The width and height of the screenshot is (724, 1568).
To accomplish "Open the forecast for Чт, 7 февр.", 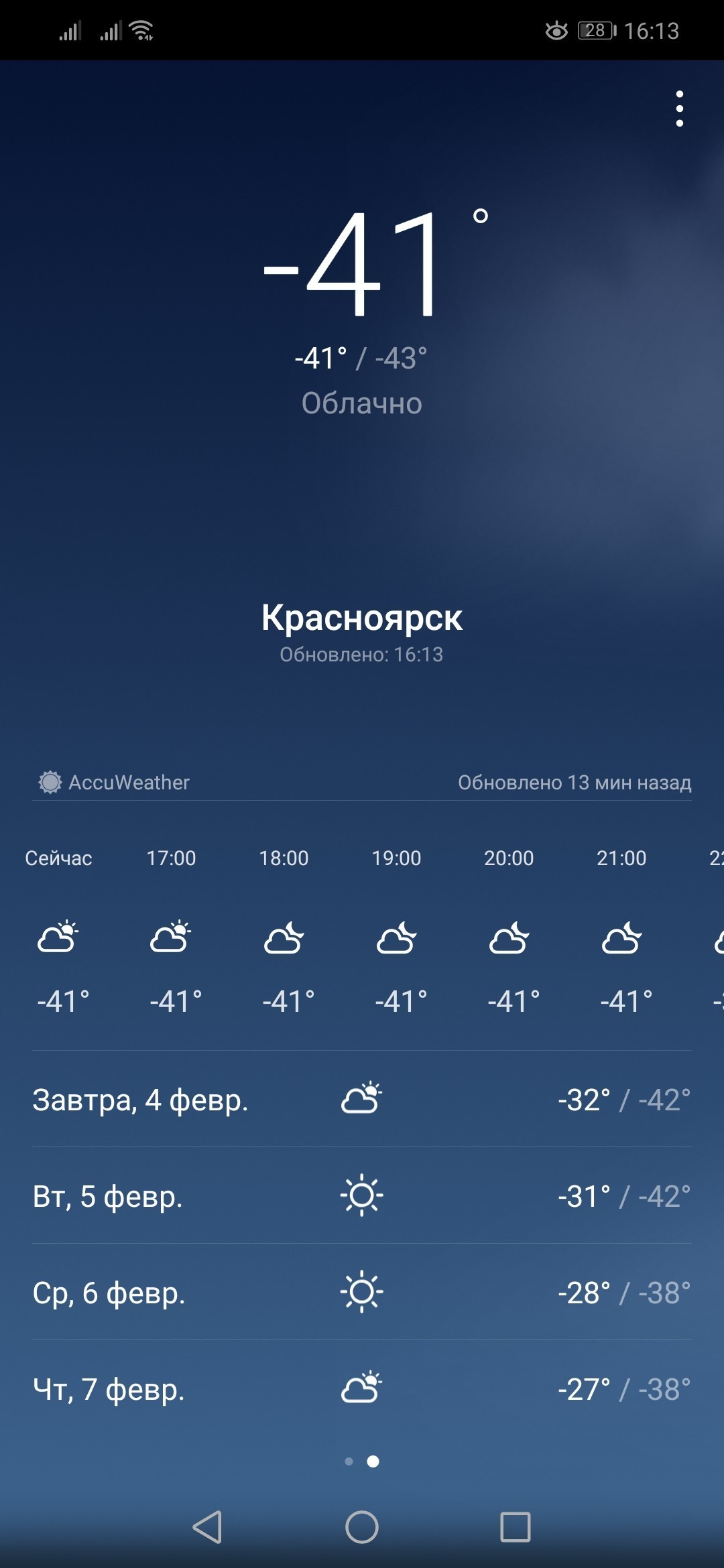I will tap(362, 1389).
